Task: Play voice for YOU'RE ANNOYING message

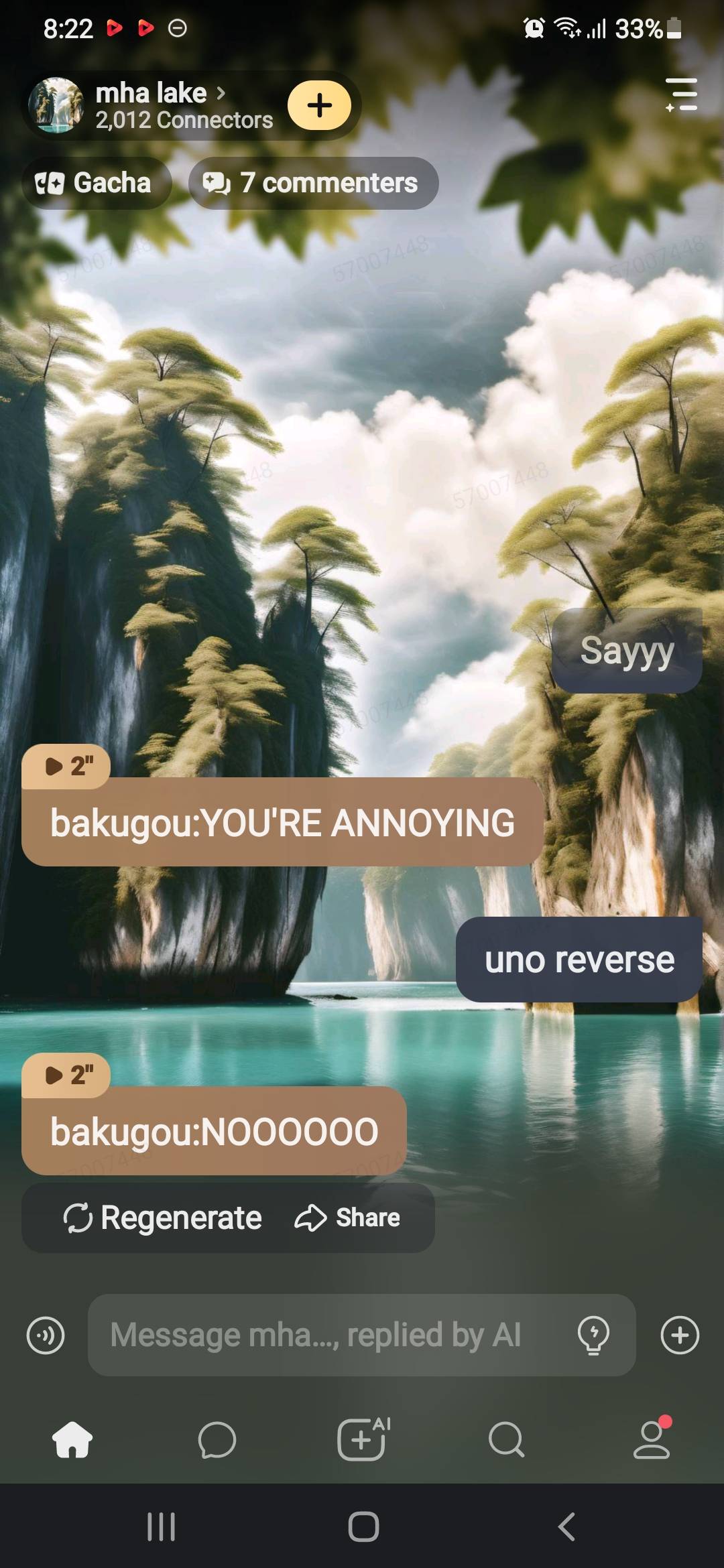Action: click(x=67, y=765)
